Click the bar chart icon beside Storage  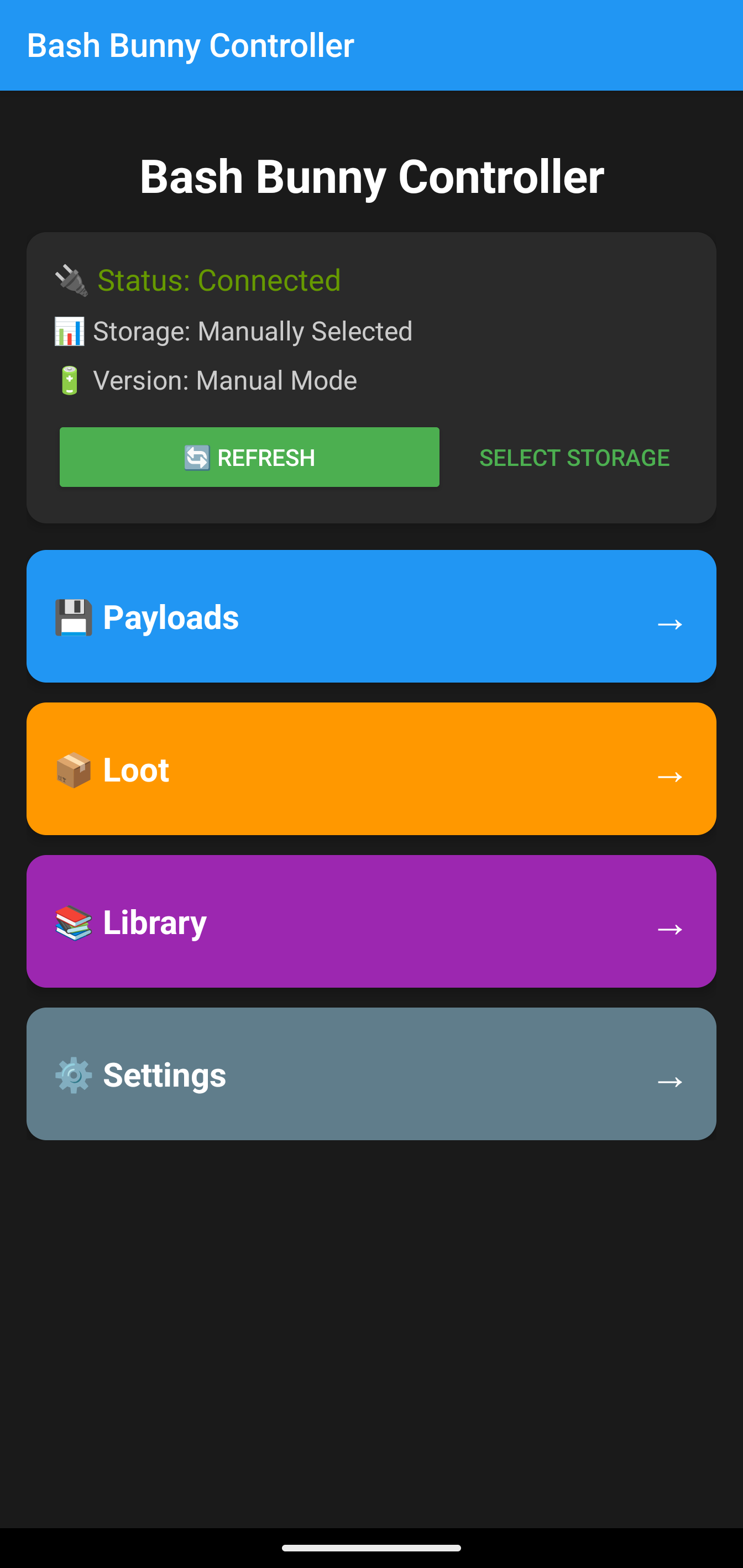(70, 331)
